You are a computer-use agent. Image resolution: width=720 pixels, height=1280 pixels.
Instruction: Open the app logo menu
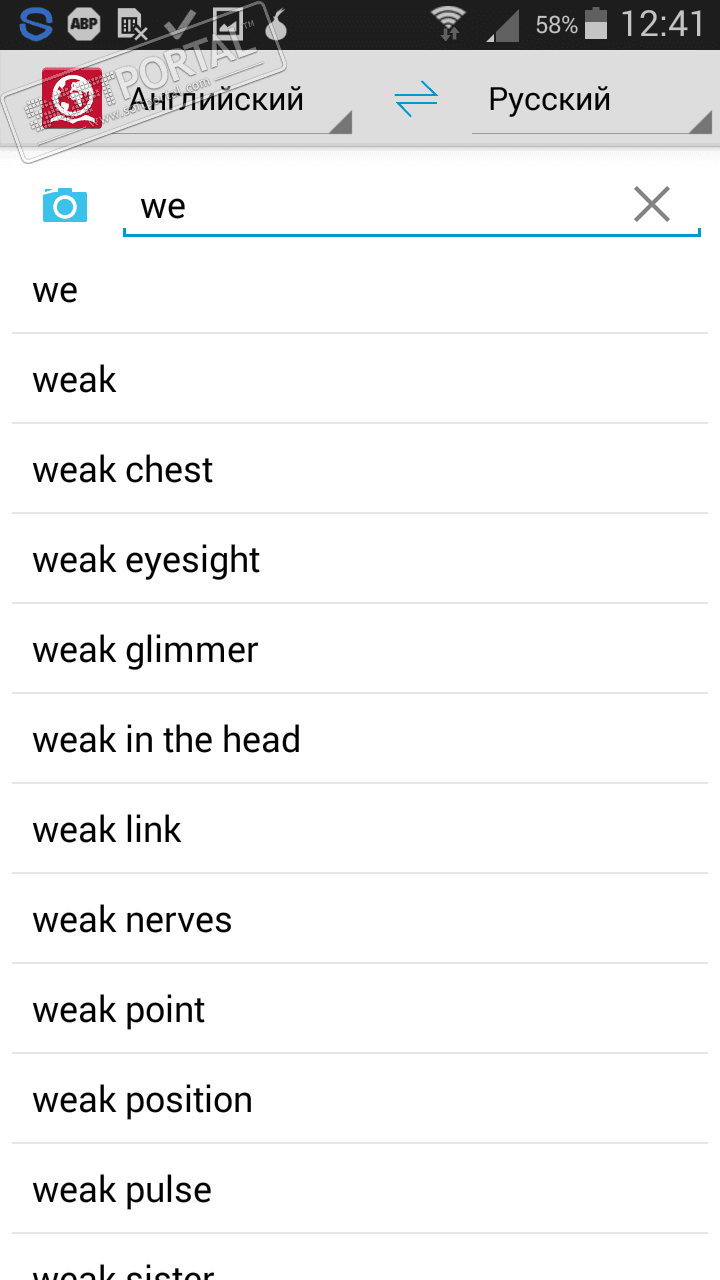(72, 98)
